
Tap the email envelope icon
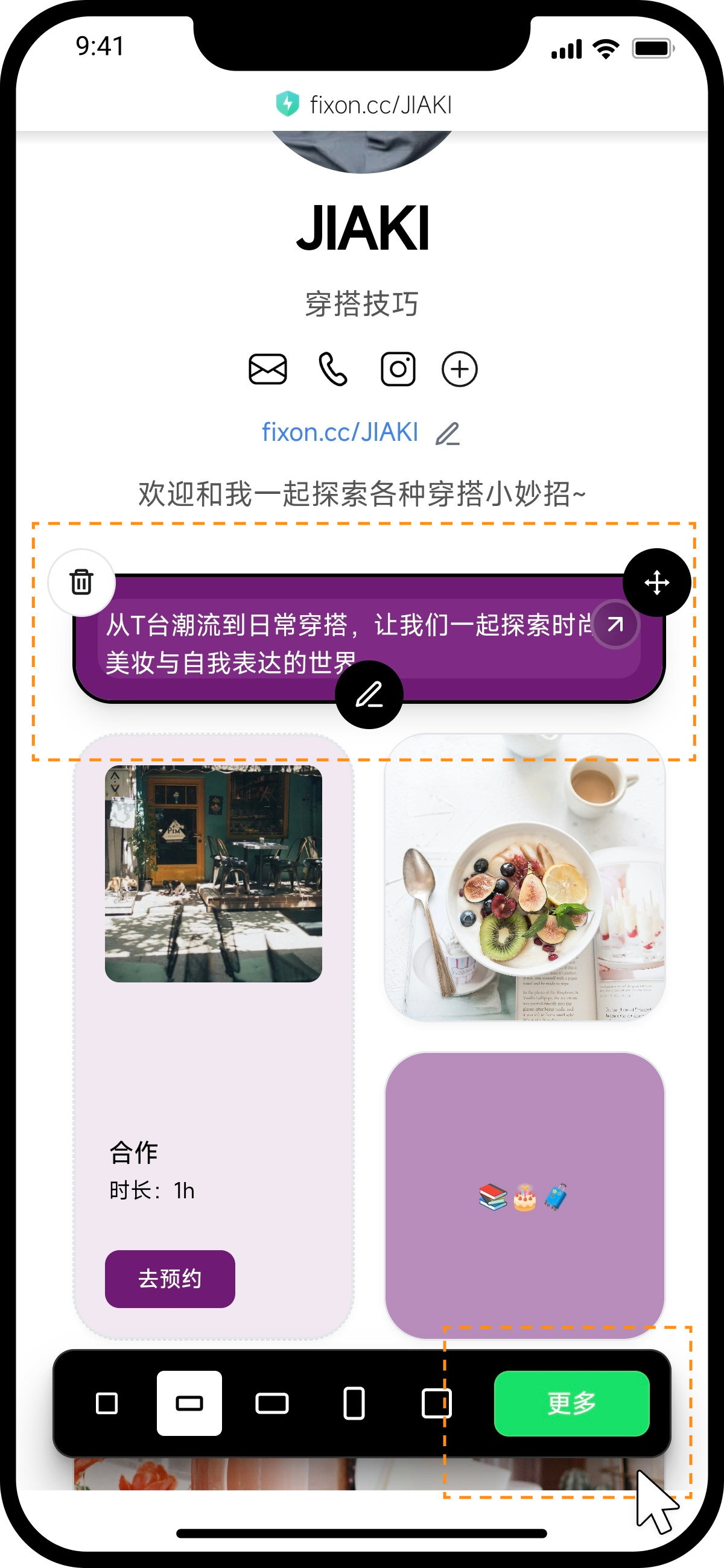(267, 369)
